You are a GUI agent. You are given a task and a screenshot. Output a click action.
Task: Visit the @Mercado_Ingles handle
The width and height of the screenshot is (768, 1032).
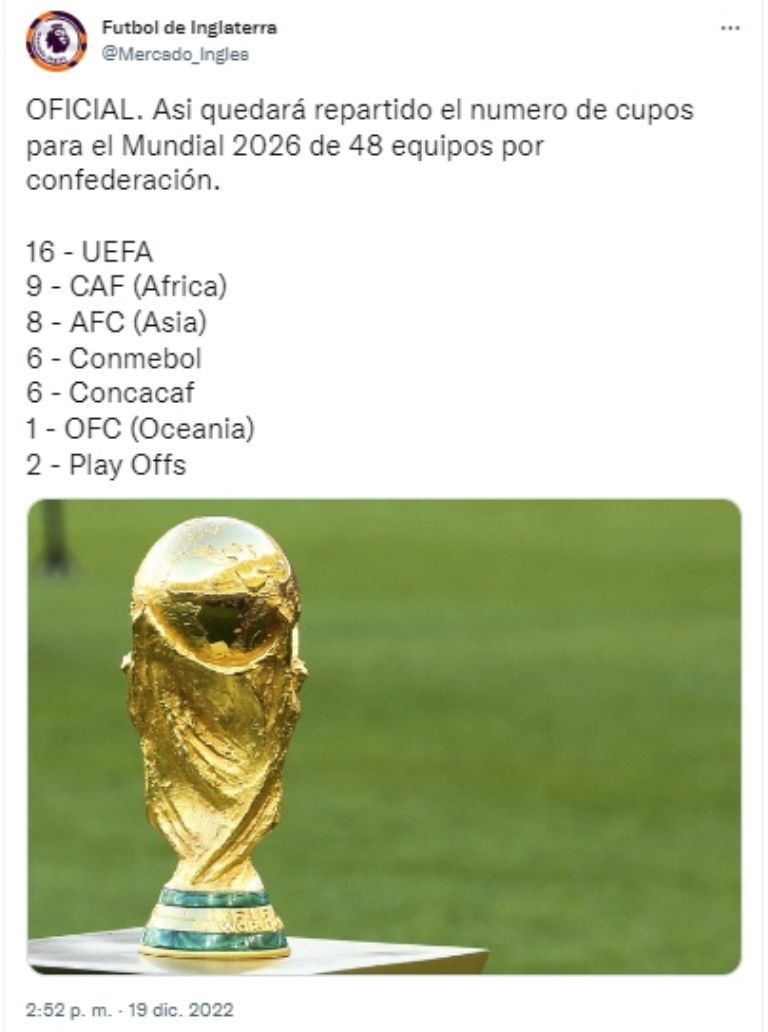coord(175,55)
